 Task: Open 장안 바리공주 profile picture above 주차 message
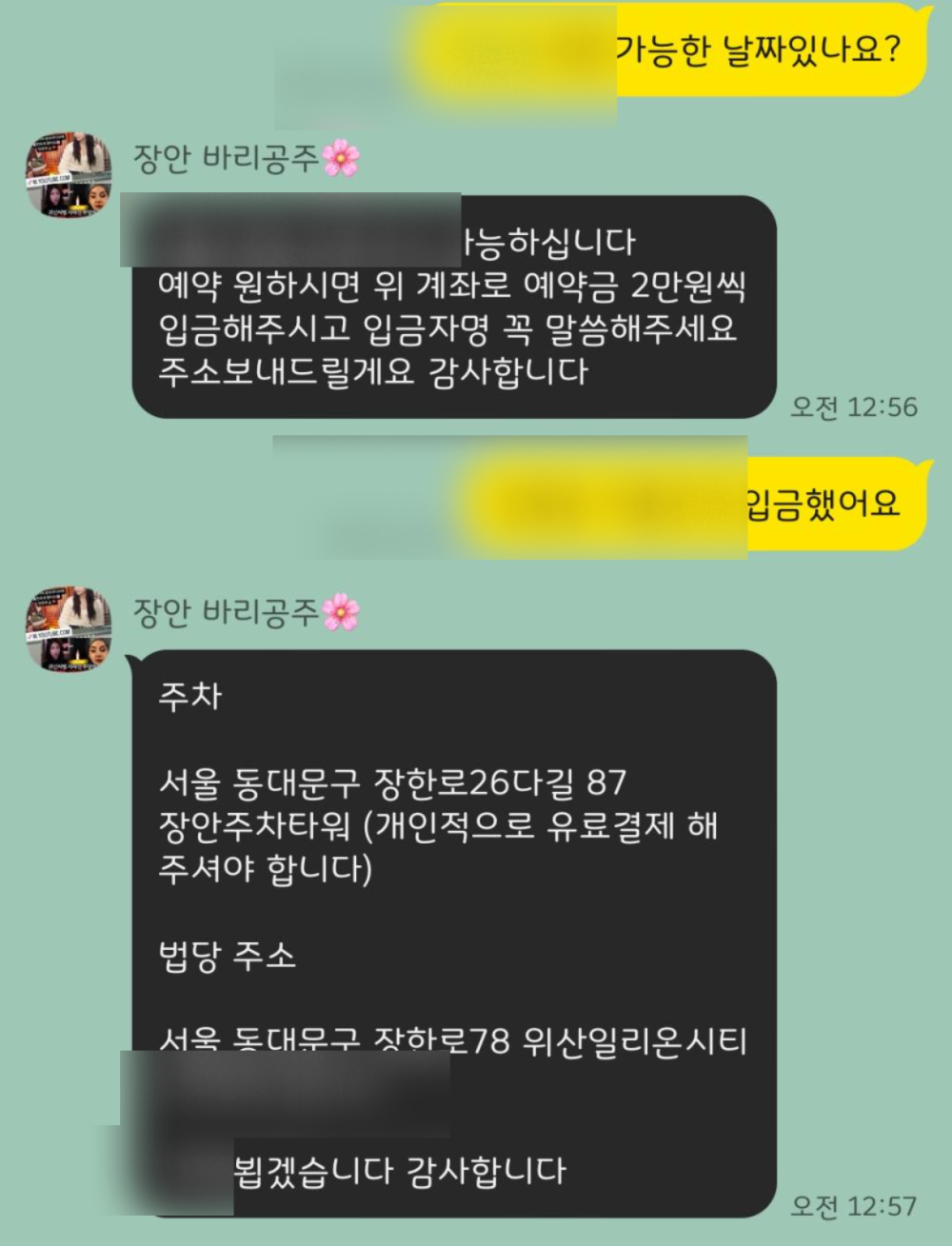pyautogui.click(x=69, y=630)
